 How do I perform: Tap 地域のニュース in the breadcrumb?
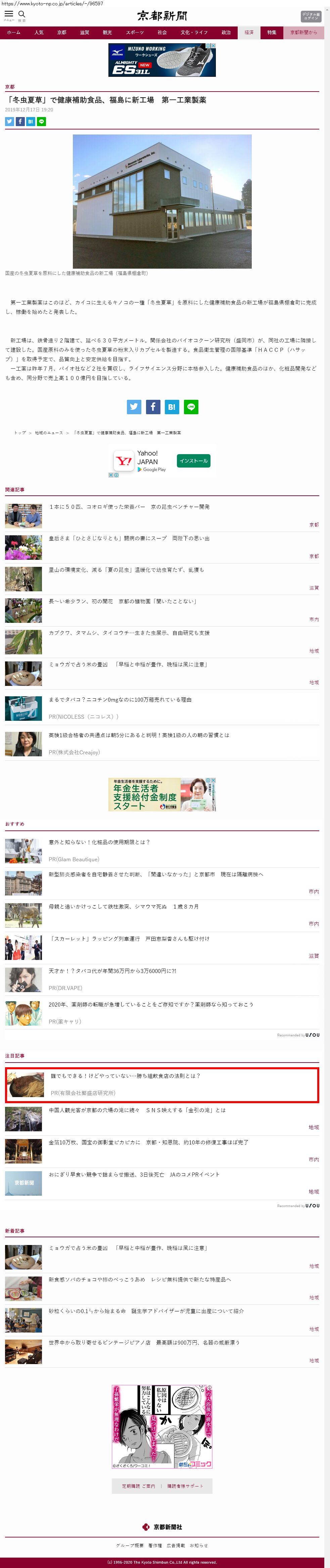pyautogui.click(x=49, y=433)
